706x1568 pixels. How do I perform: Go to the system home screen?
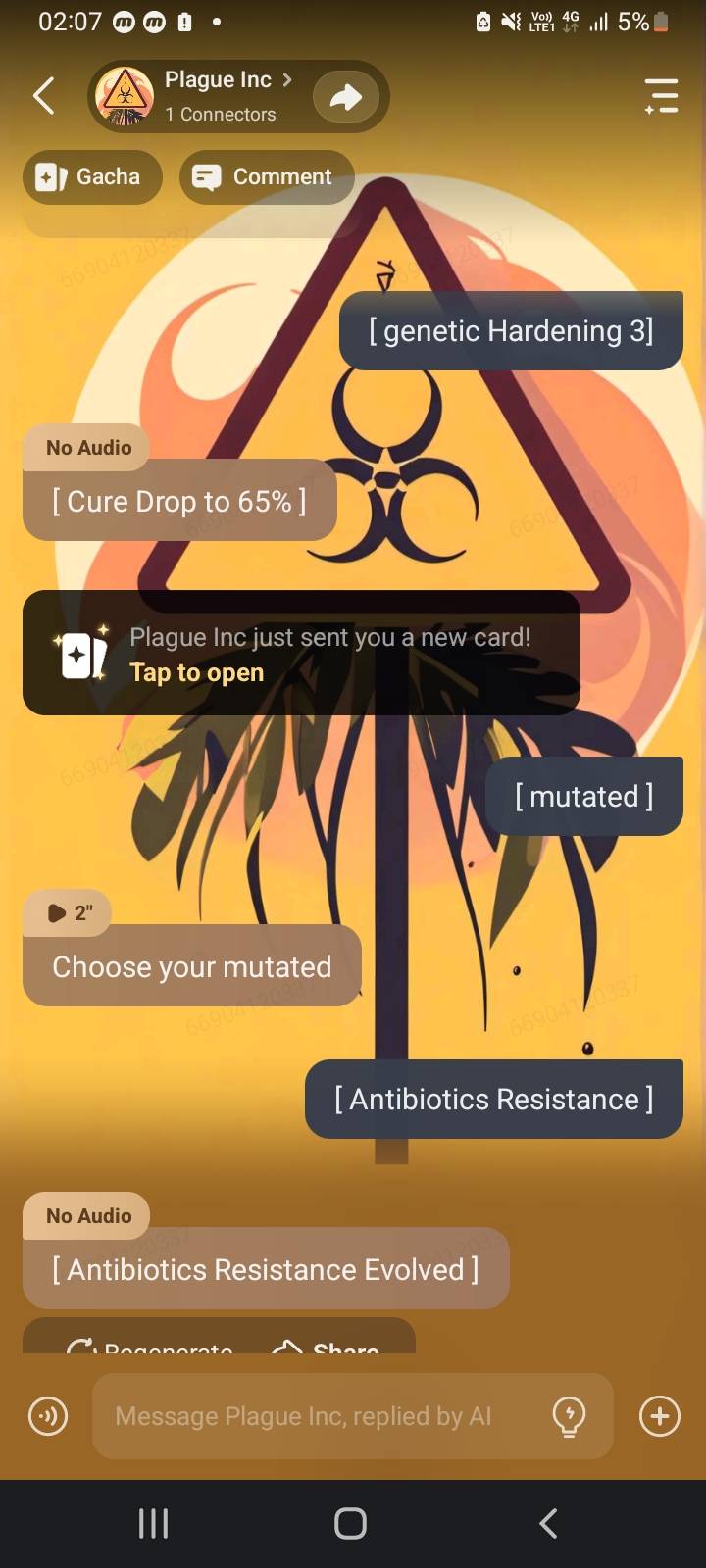point(351,1523)
